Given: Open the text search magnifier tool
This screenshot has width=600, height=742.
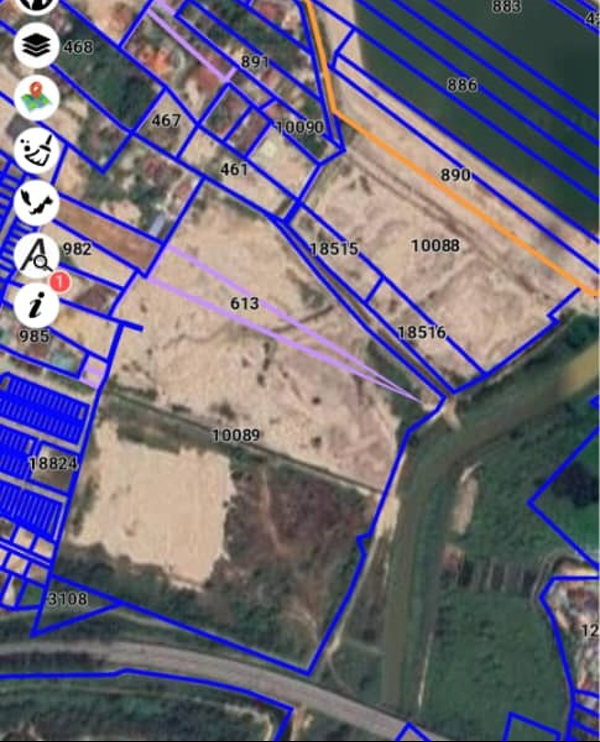Looking at the screenshot, I should [x=36, y=256].
